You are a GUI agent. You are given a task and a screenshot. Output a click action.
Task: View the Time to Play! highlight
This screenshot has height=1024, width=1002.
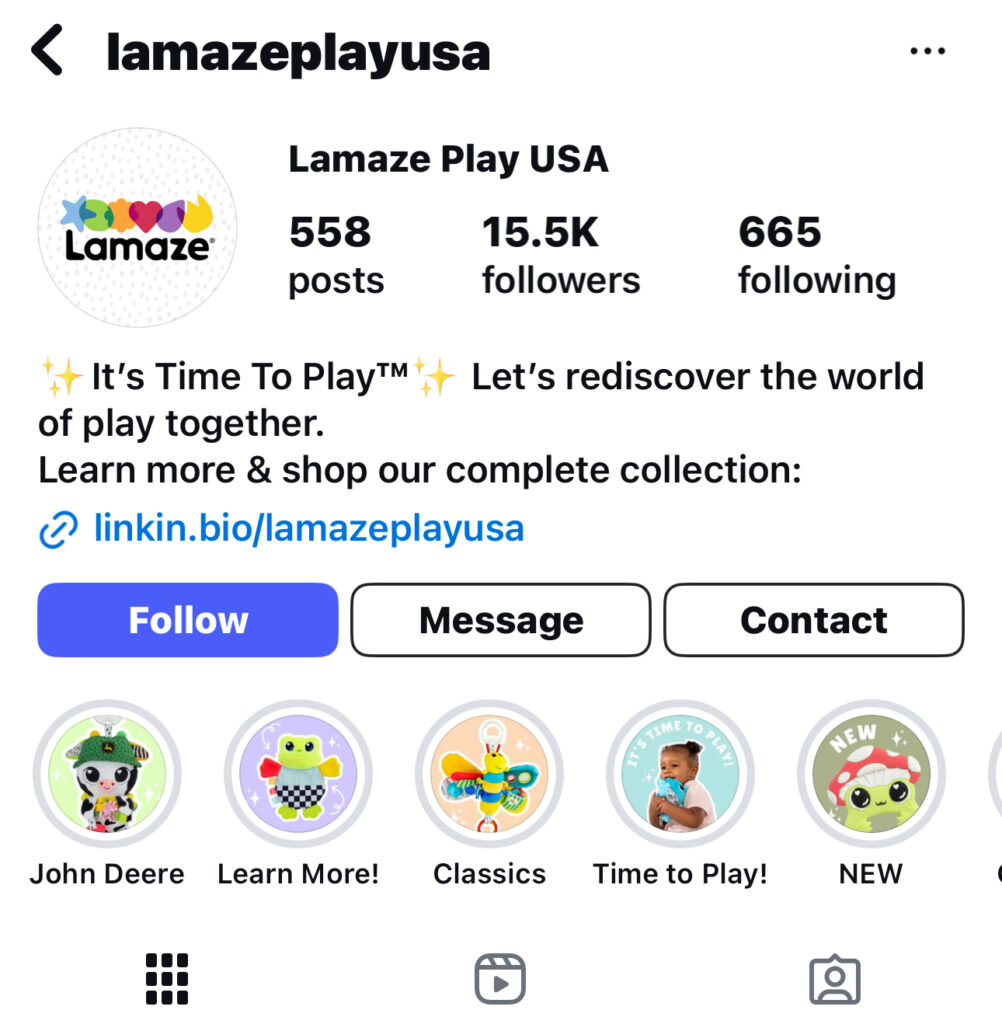(680, 774)
